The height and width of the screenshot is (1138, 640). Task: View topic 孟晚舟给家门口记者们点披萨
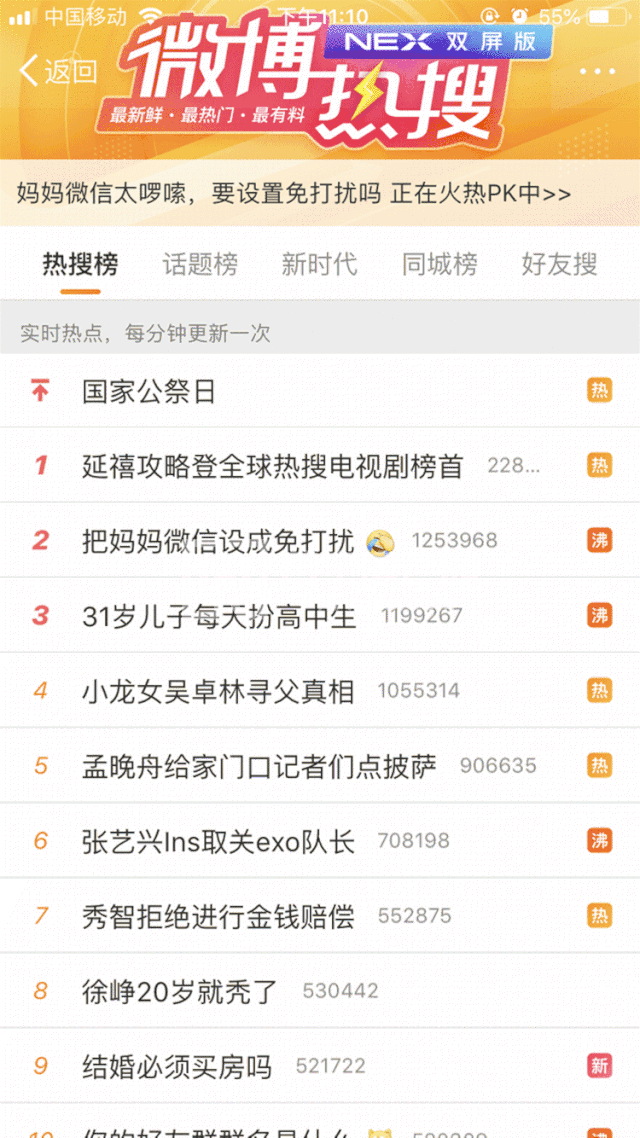pyautogui.click(x=259, y=766)
